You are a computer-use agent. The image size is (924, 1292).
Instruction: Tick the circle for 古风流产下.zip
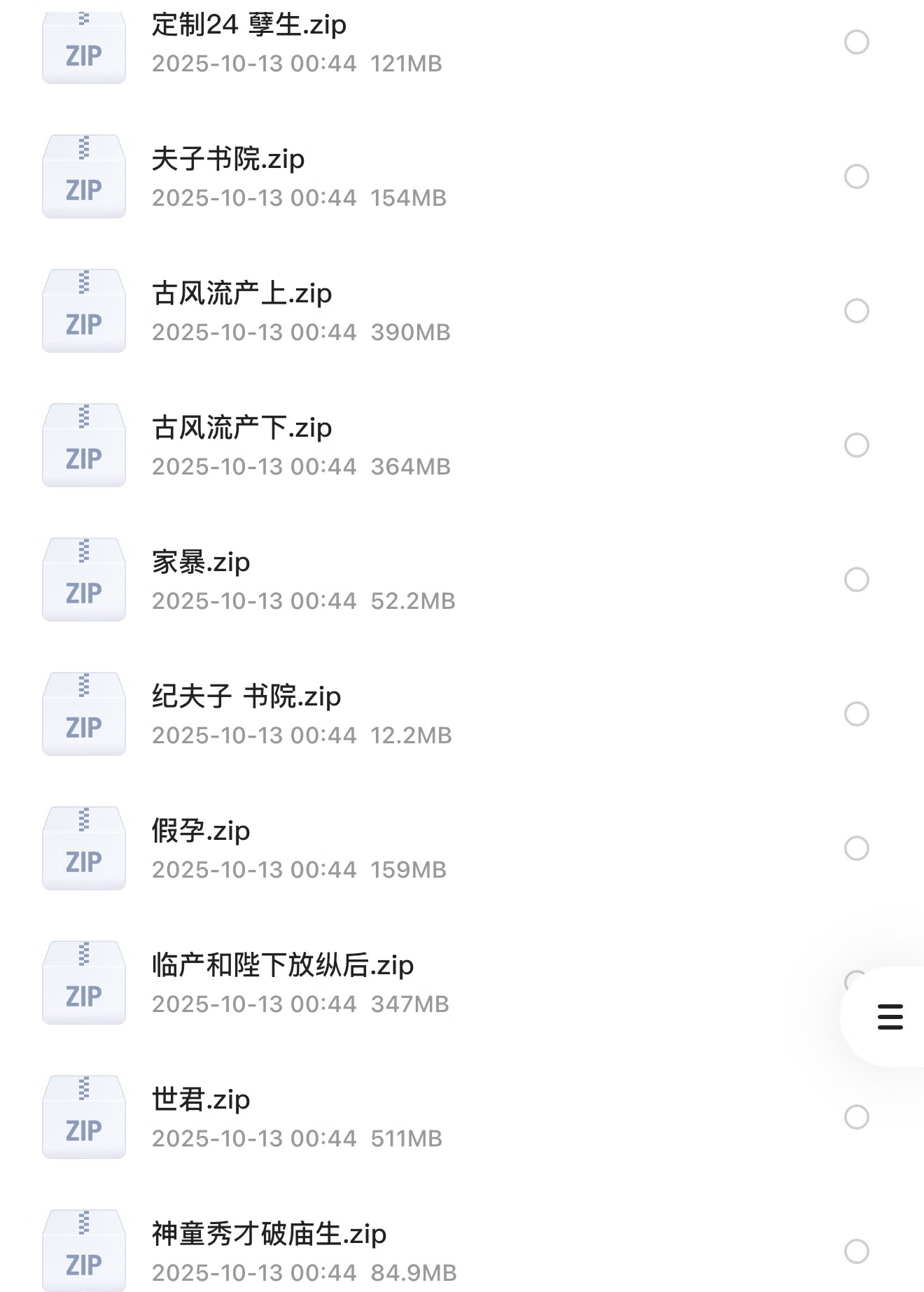(856, 445)
